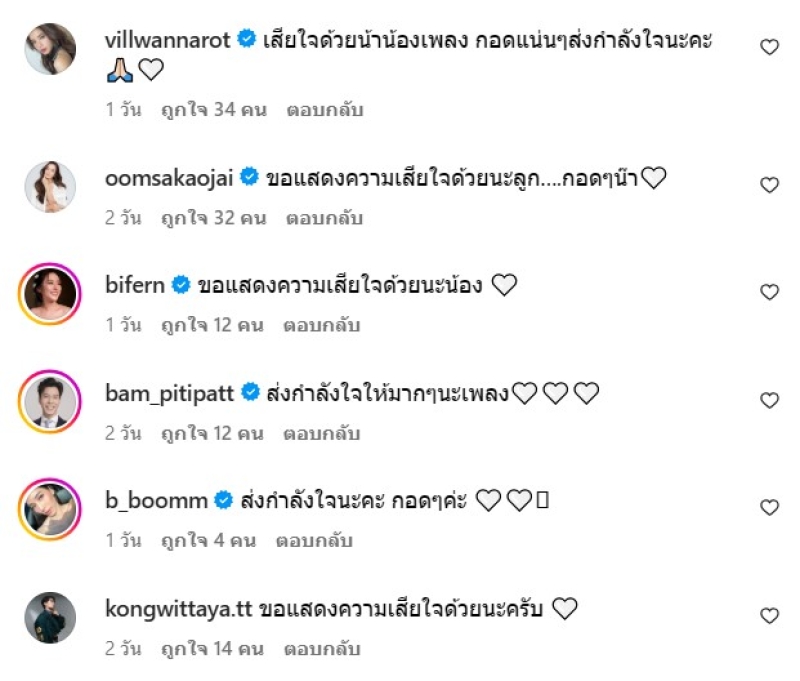The height and width of the screenshot is (681, 800).
Task: Open villwannarot's profile picture
Action: 50,49
